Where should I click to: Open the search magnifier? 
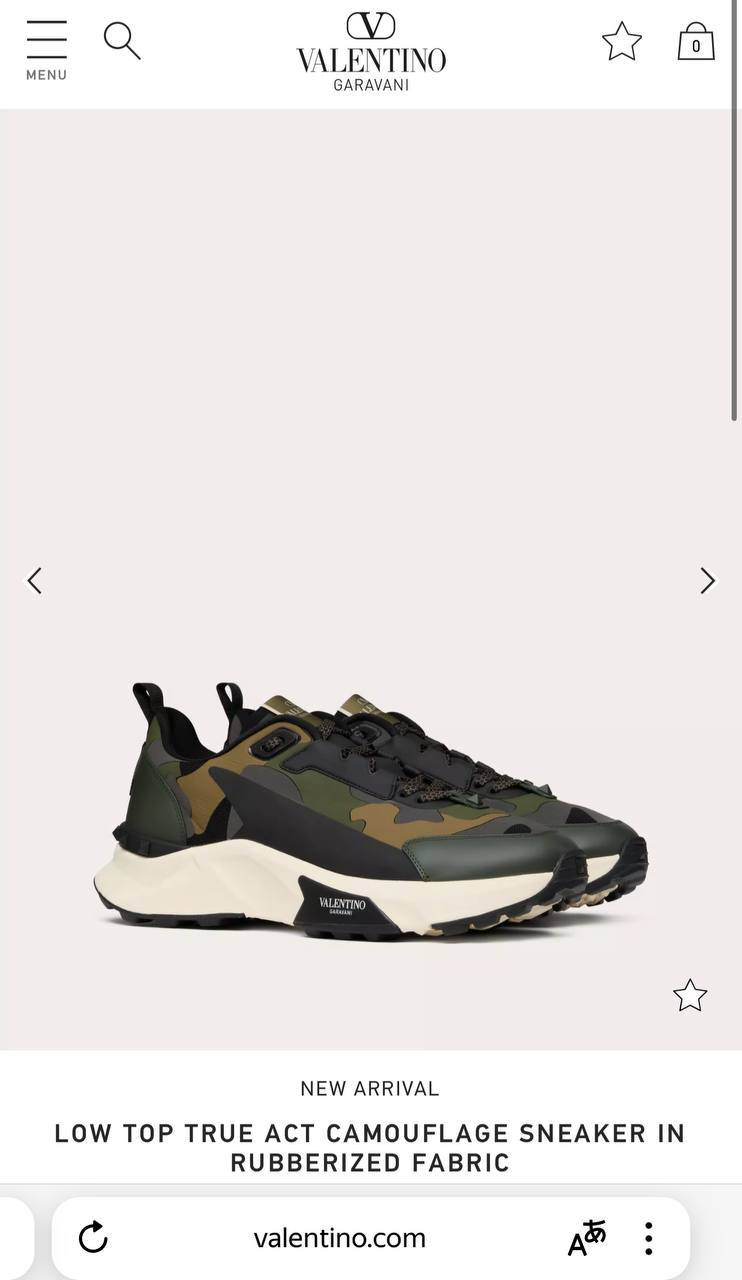122,41
